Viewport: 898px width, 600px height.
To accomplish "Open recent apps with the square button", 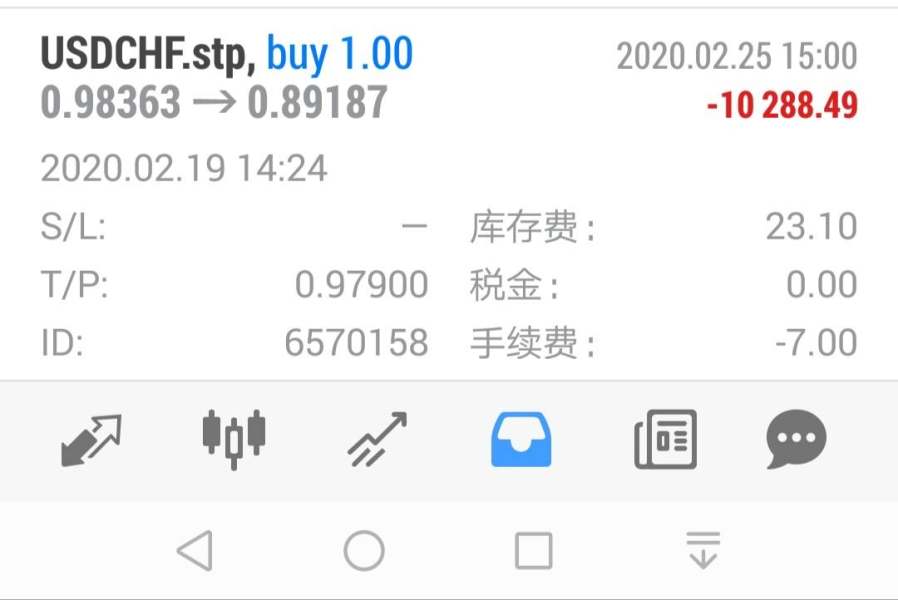I will pos(533,550).
